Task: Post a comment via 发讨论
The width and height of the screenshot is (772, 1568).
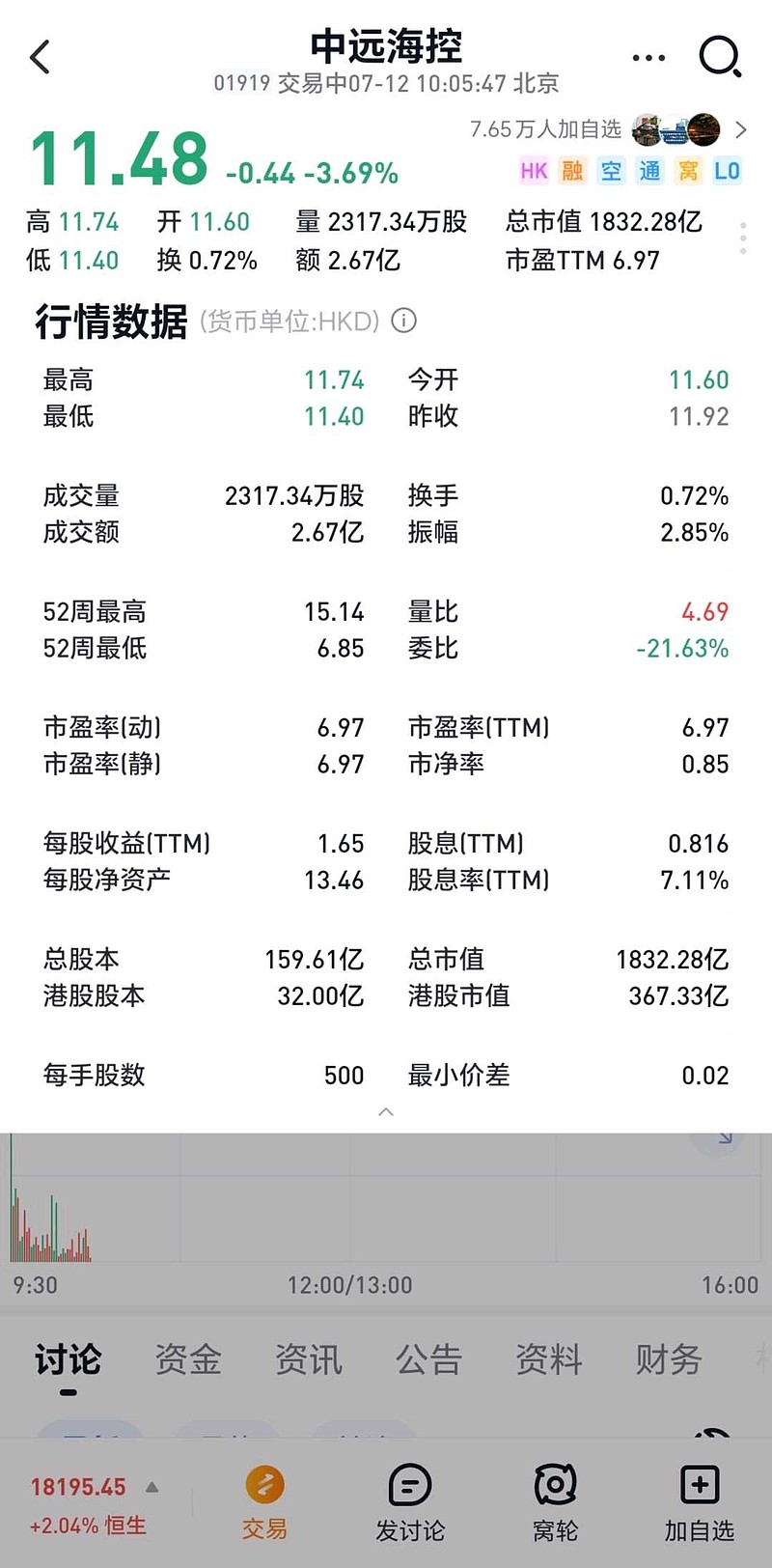Action: pyautogui.click(x=410, y=1502)
